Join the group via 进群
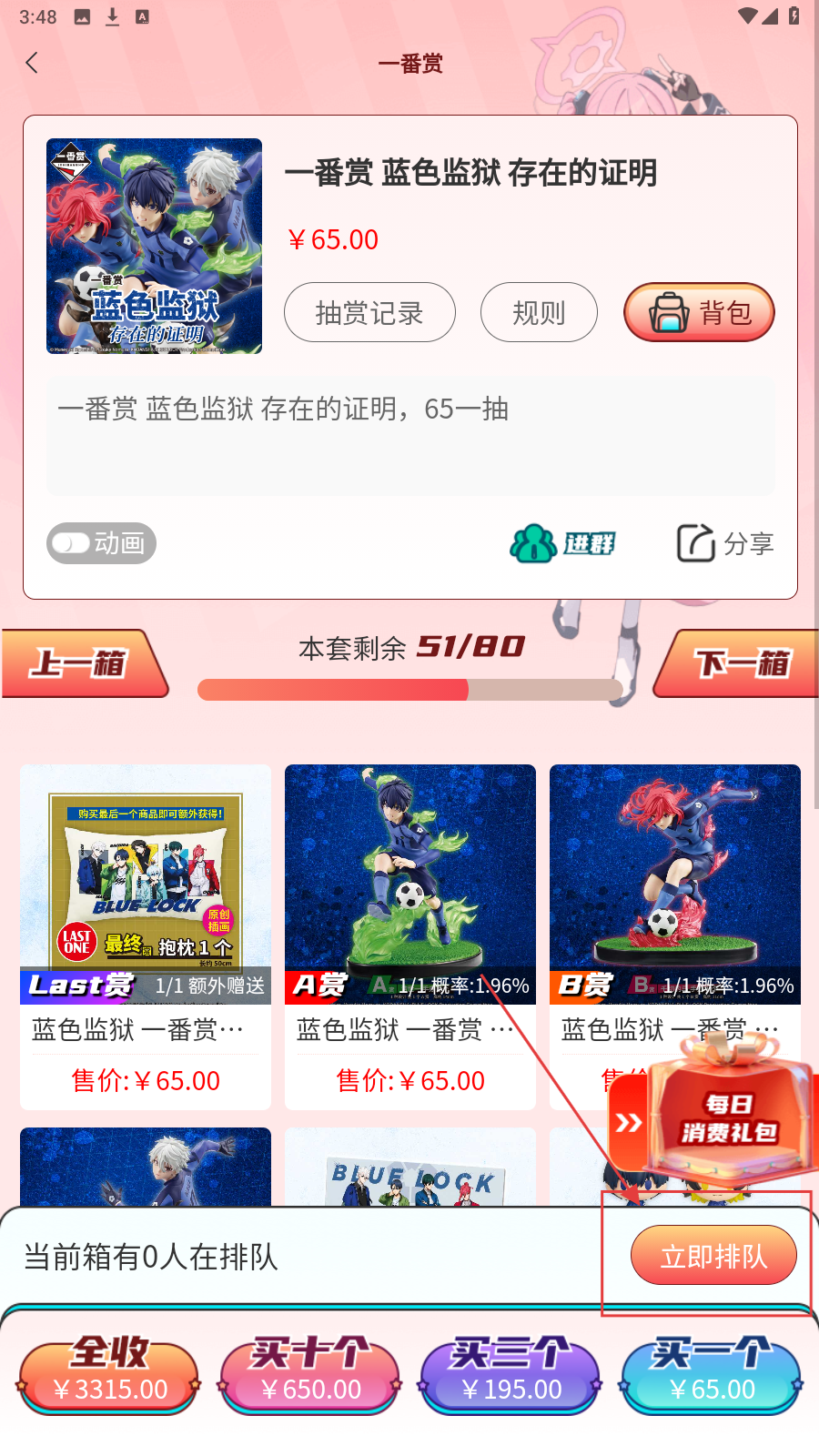The height and width of the screenshot is (1456, 819). coord(562,544)
